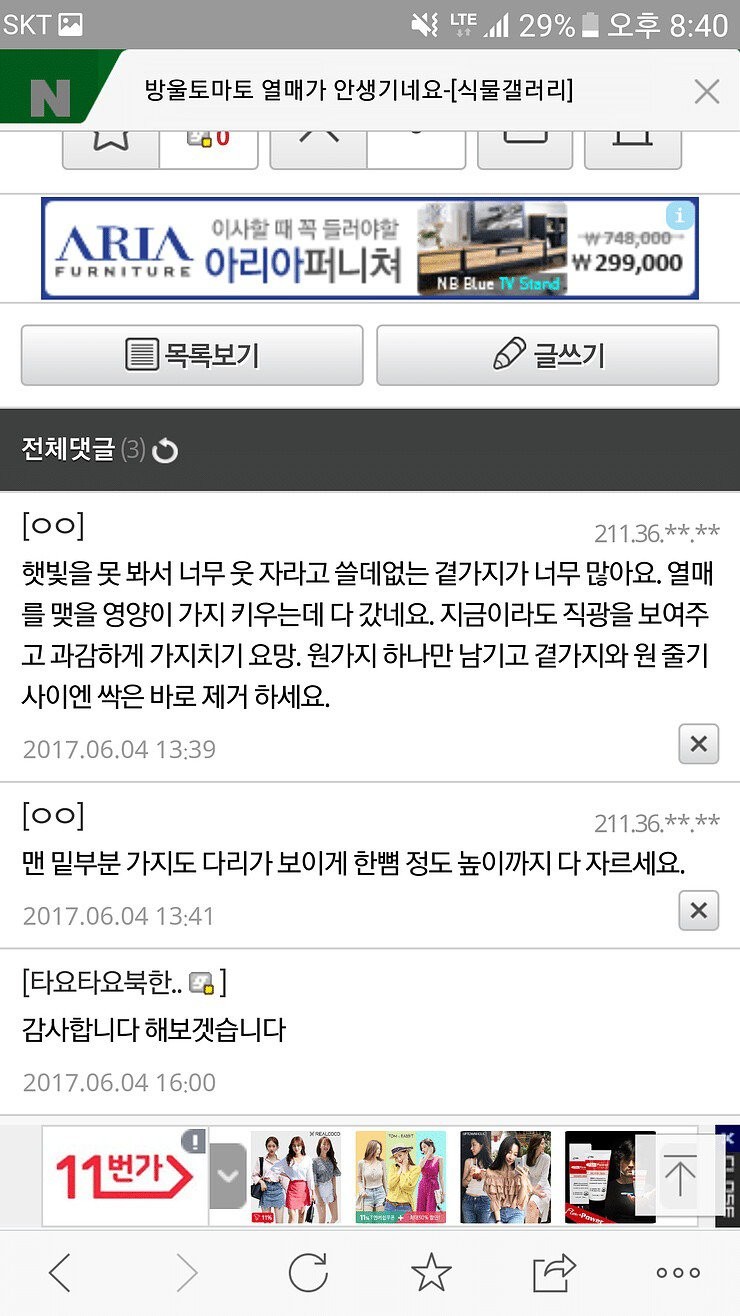Image resolution: width=740 pixels, height=1316 pixels.
Task: Jump back to top with the up arrow
Action: click(680, 1175)
